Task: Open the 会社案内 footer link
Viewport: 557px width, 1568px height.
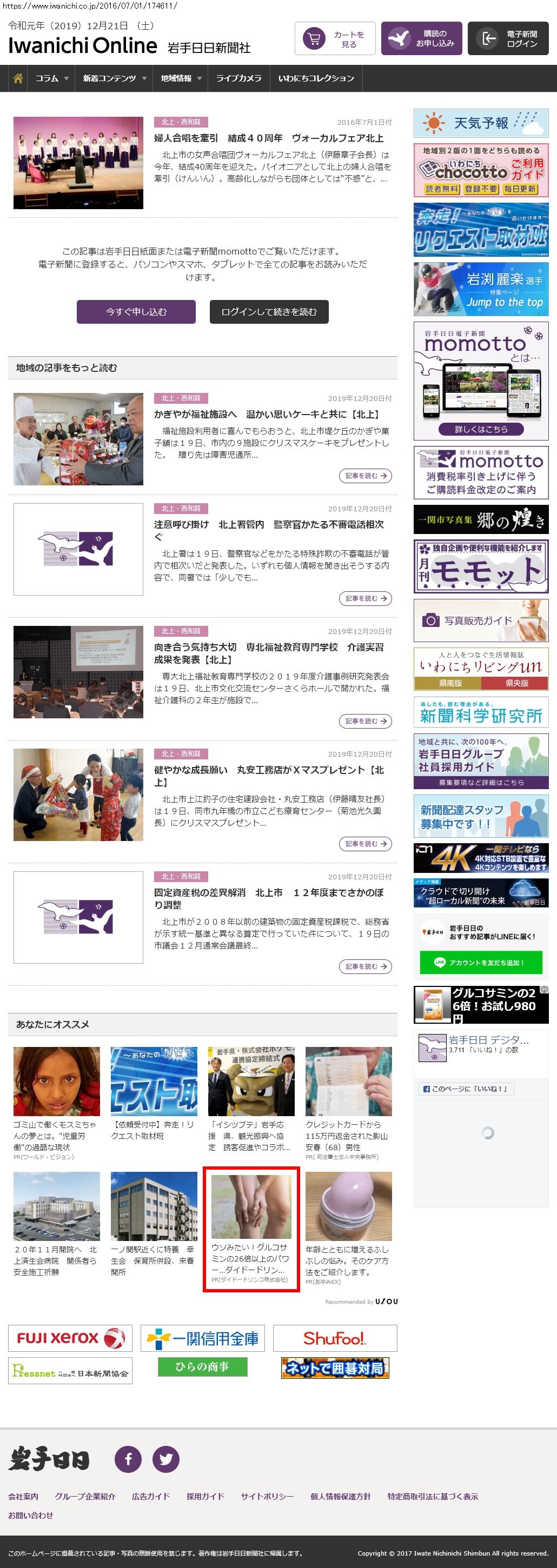Action: (23, 1496)
